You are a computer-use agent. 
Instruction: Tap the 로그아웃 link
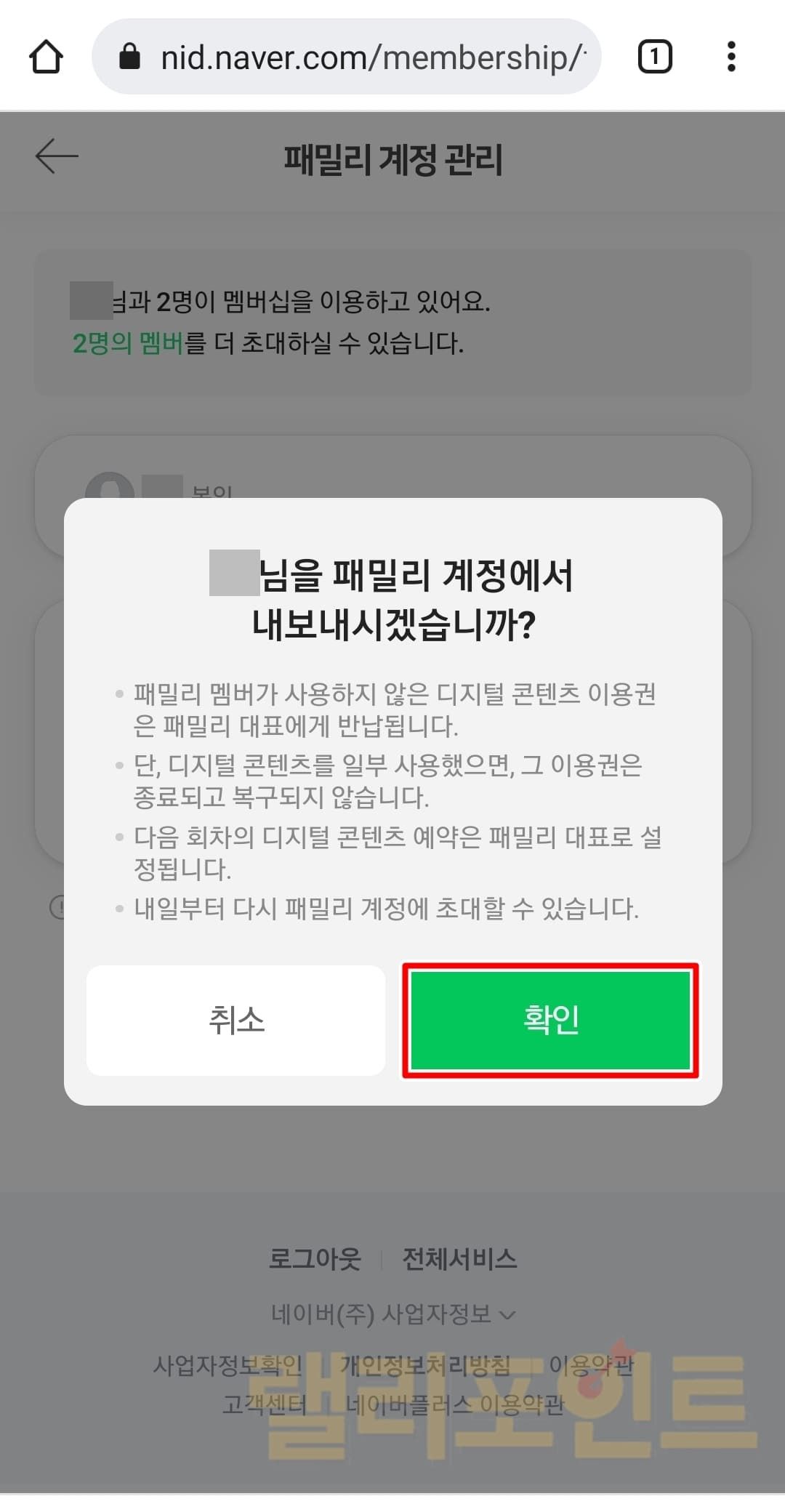[315, 1258]
